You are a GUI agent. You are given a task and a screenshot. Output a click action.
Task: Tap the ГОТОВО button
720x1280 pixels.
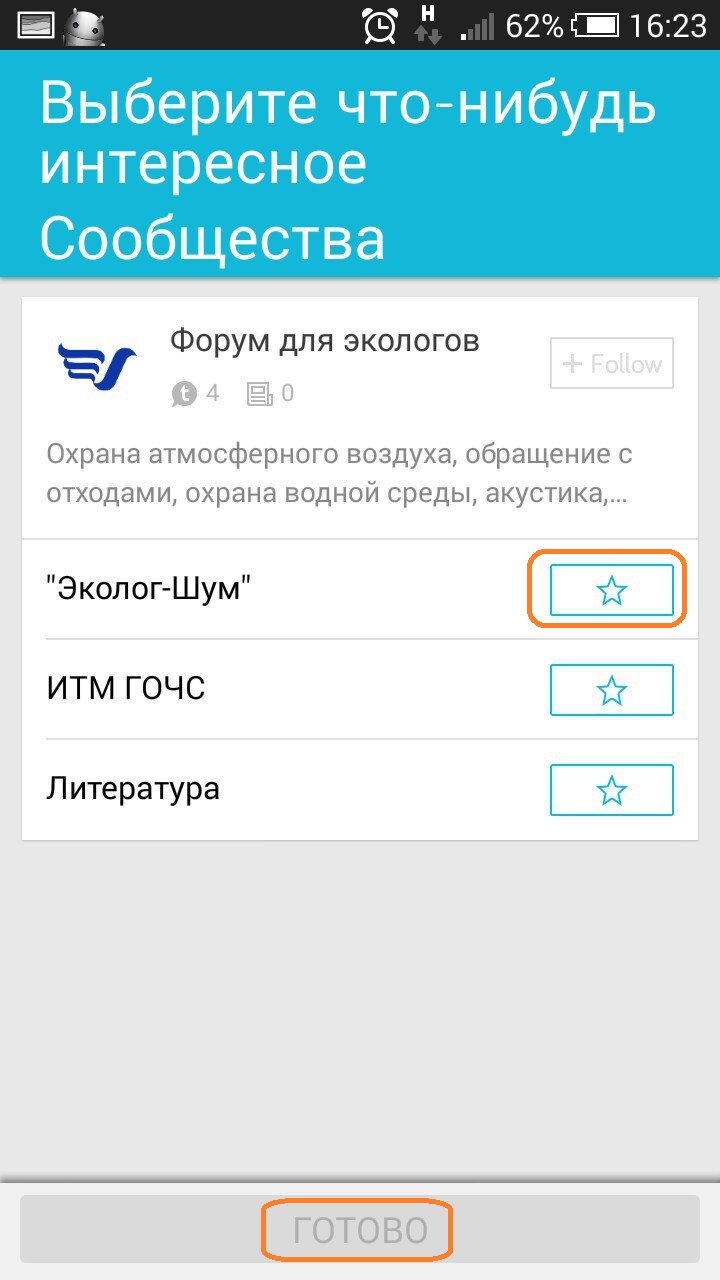tap(359, 1229)
